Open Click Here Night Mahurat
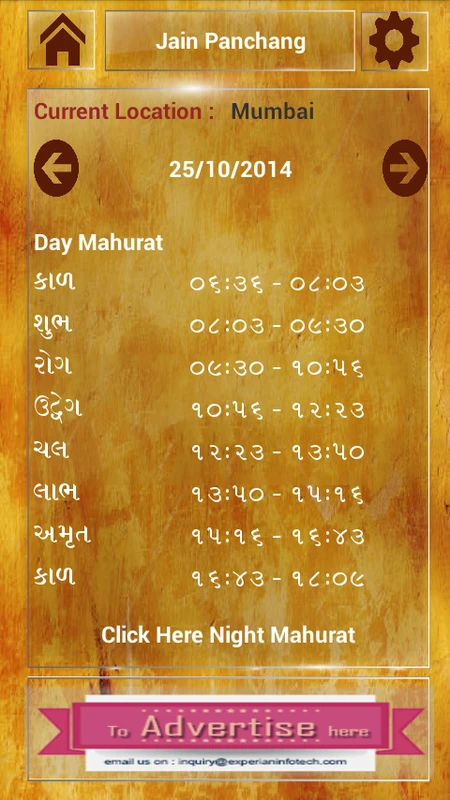Viewport: 450px width, 800px height. tap(228, 635)
